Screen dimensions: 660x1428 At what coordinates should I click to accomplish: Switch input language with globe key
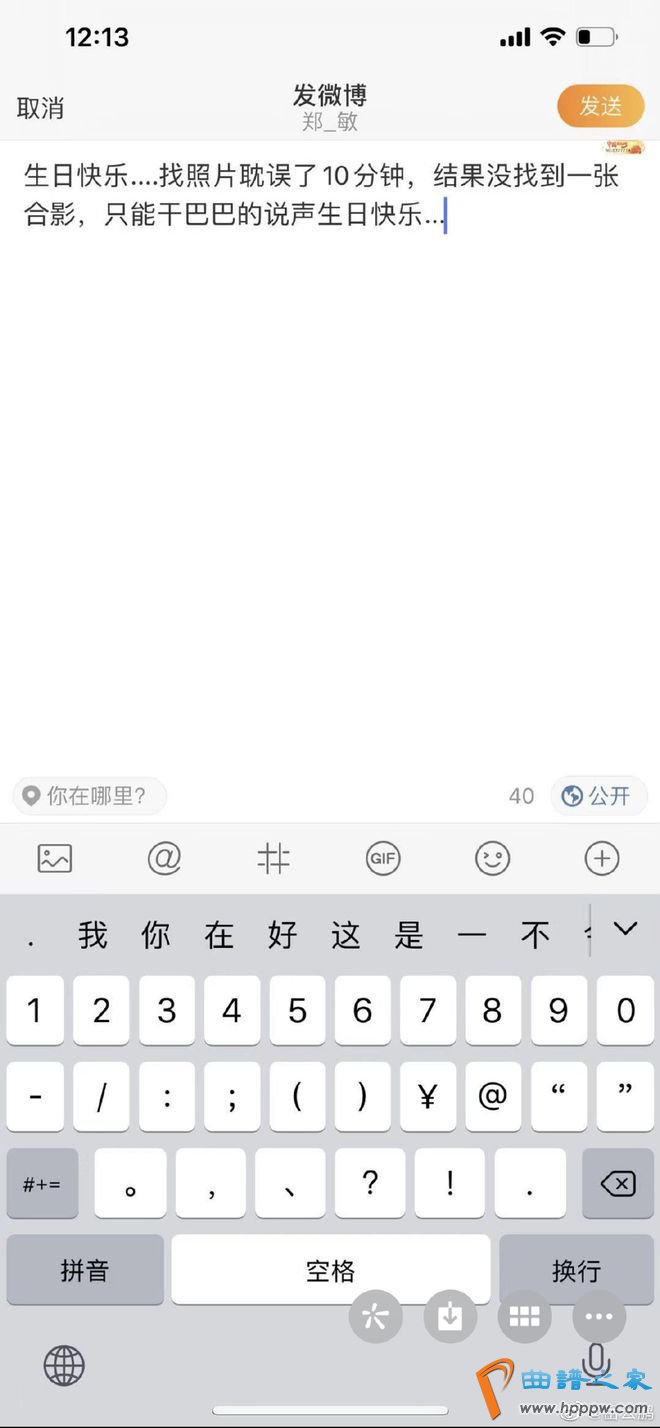coord(64,1365)
